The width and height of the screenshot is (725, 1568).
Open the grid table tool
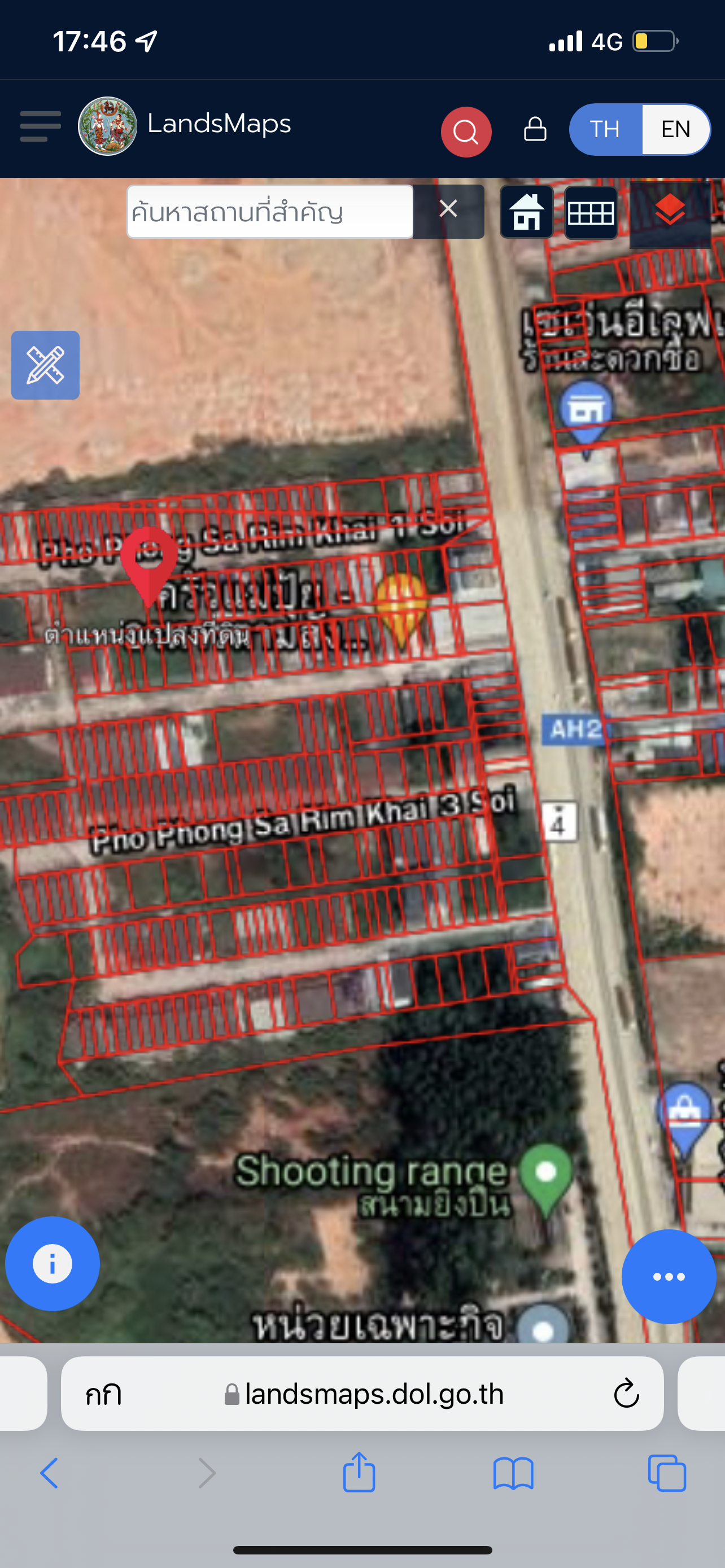point(591,212)
